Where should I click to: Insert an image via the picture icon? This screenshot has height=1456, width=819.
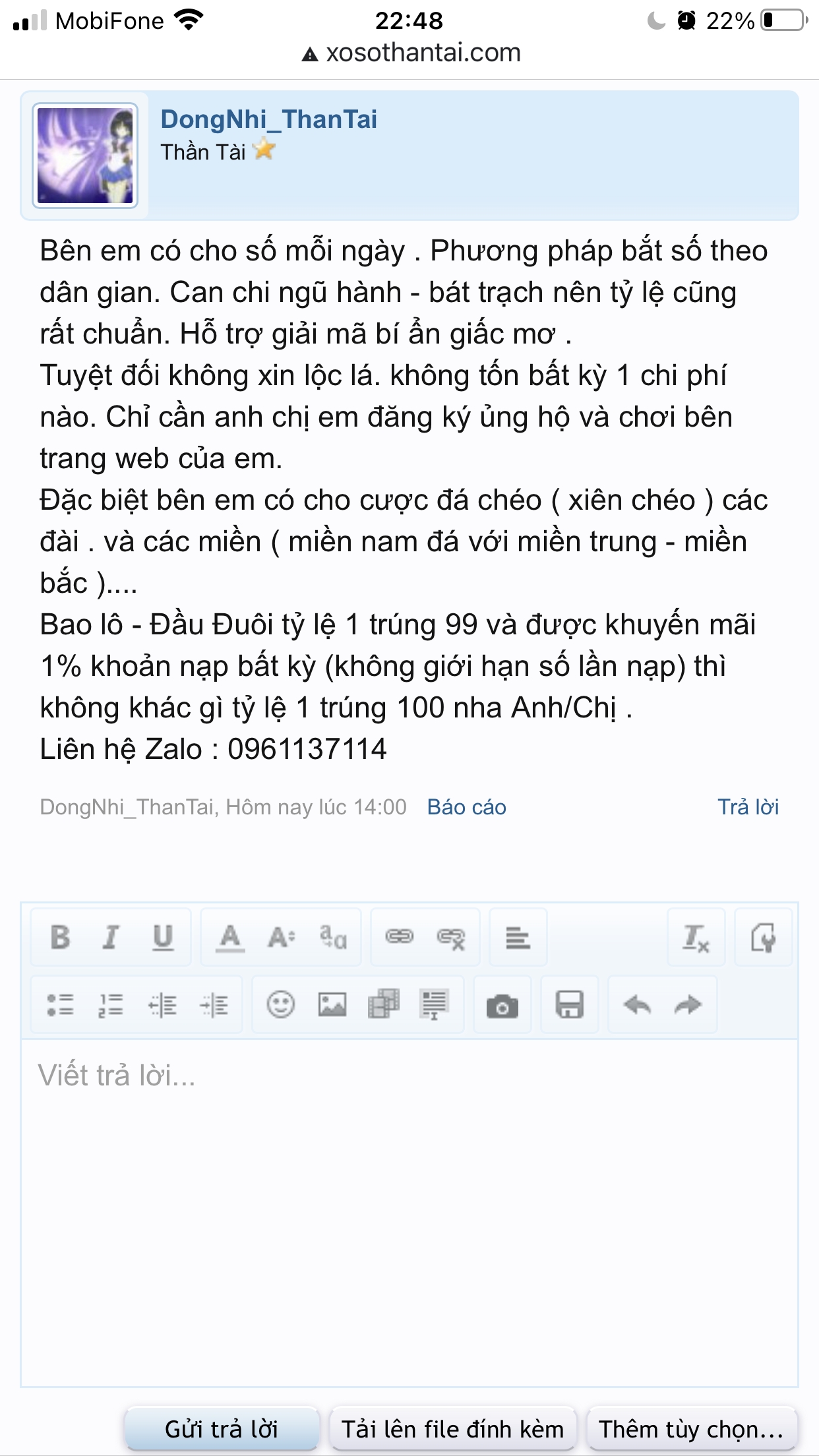pyautogui.click(x=332, y=1005)
